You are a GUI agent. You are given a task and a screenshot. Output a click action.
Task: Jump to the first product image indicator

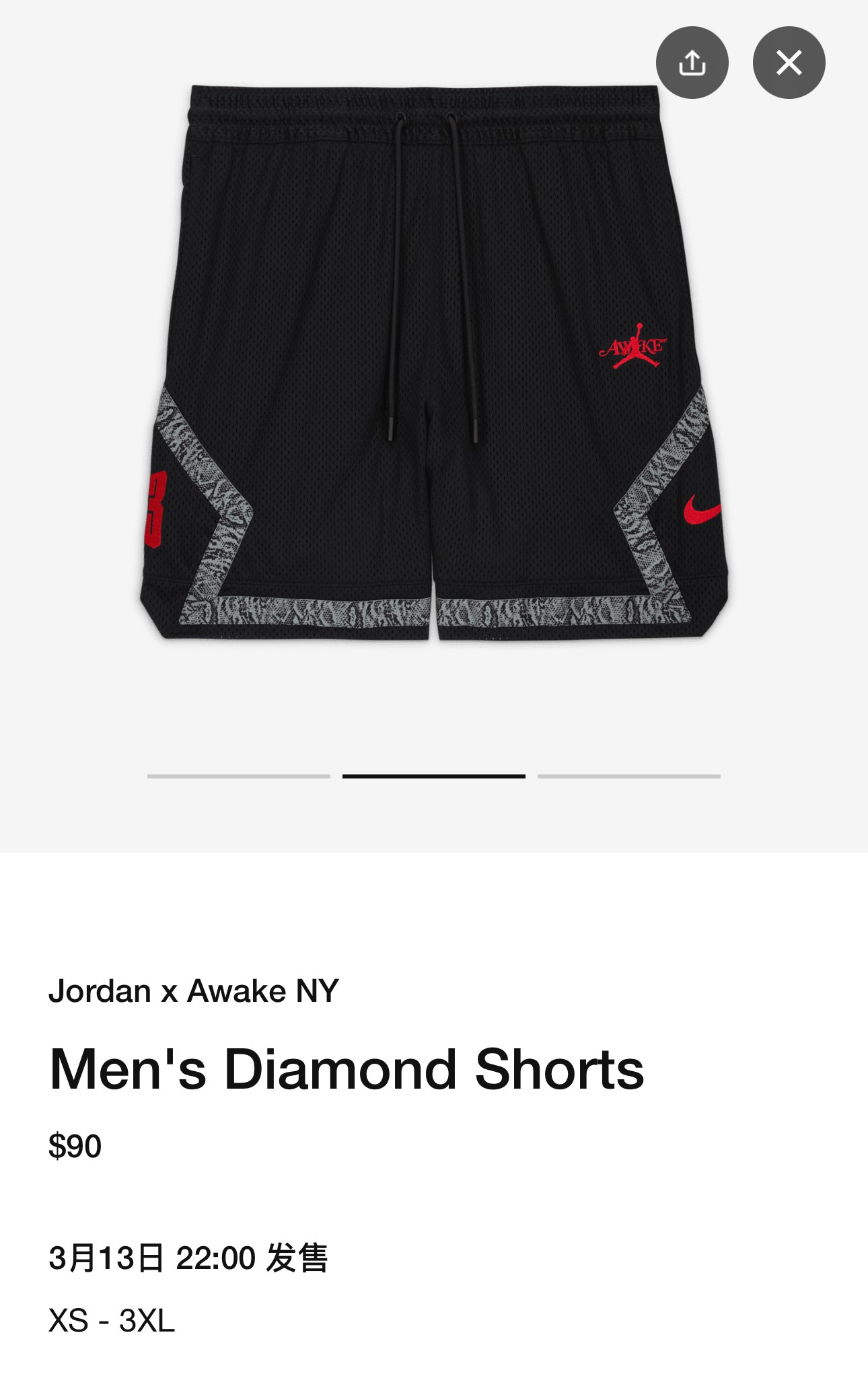(x=239, y=776)
